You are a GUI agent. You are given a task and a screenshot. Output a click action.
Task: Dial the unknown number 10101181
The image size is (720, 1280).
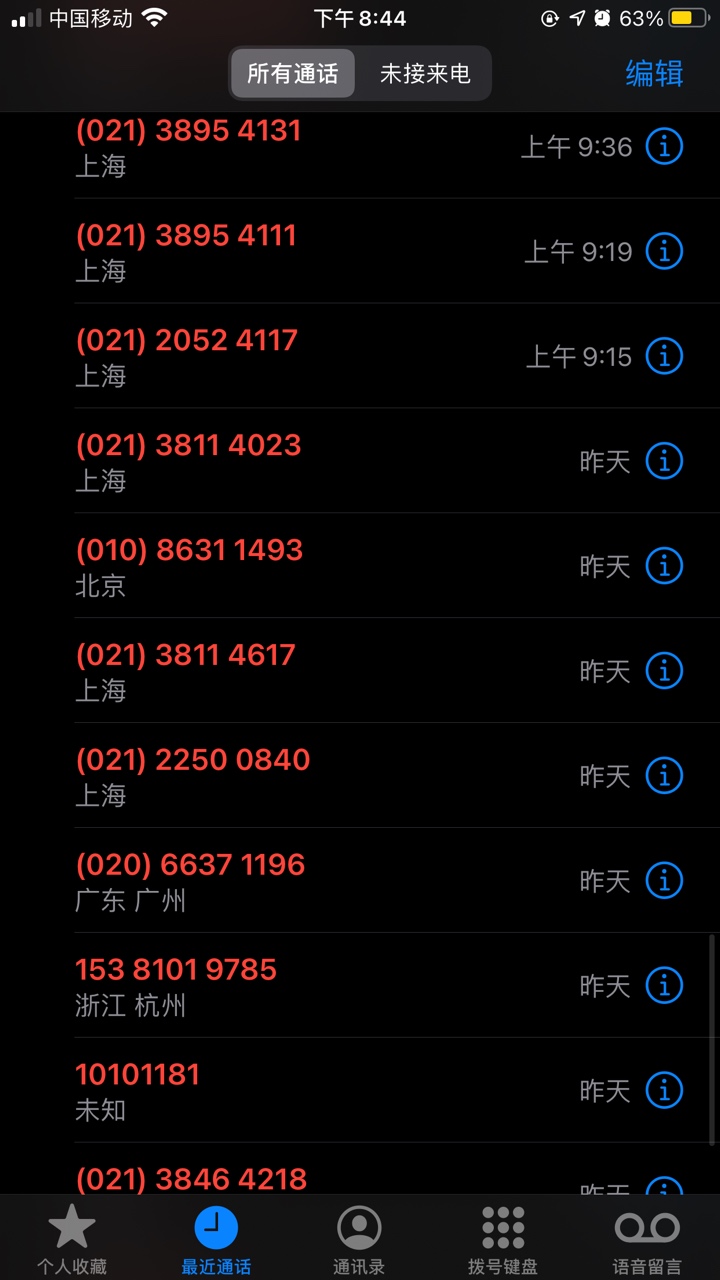pos(360,1091)
